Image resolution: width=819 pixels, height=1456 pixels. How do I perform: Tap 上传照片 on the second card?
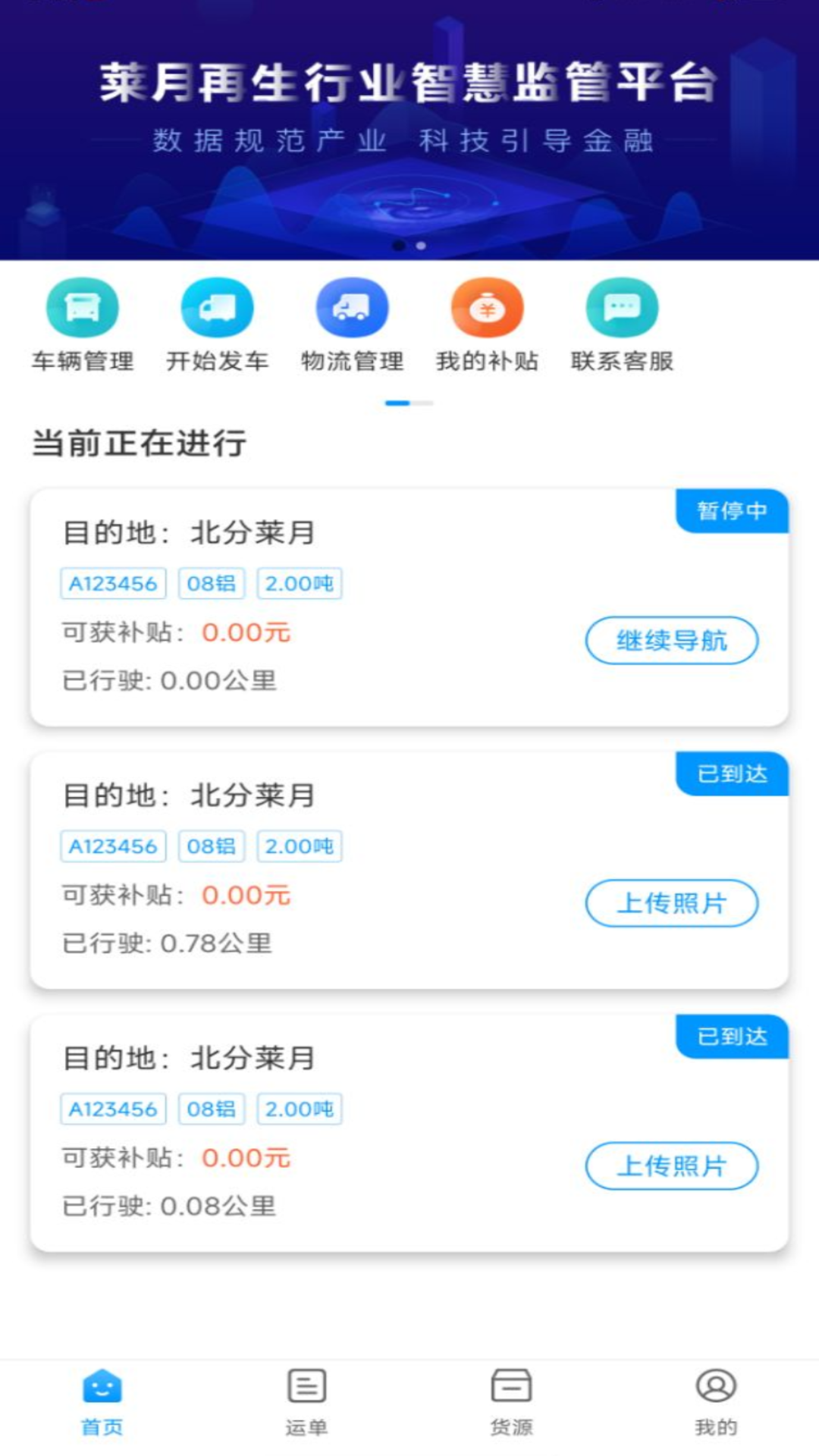pos(671,904)
